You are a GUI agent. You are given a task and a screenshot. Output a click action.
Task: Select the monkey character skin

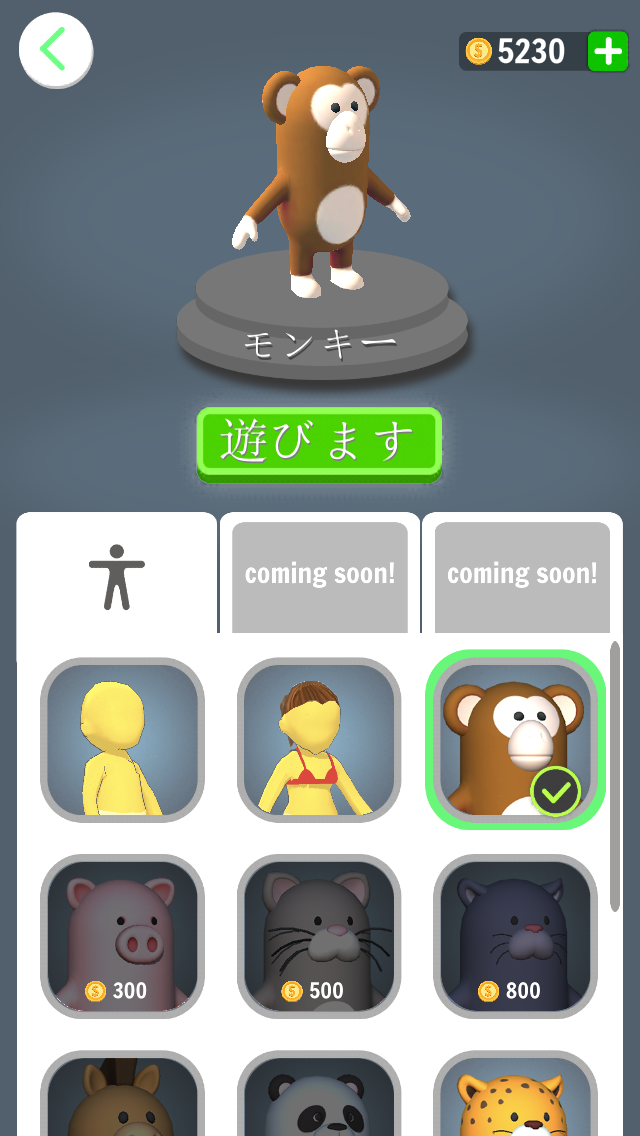pyautogui.click(x=515, y=740)
